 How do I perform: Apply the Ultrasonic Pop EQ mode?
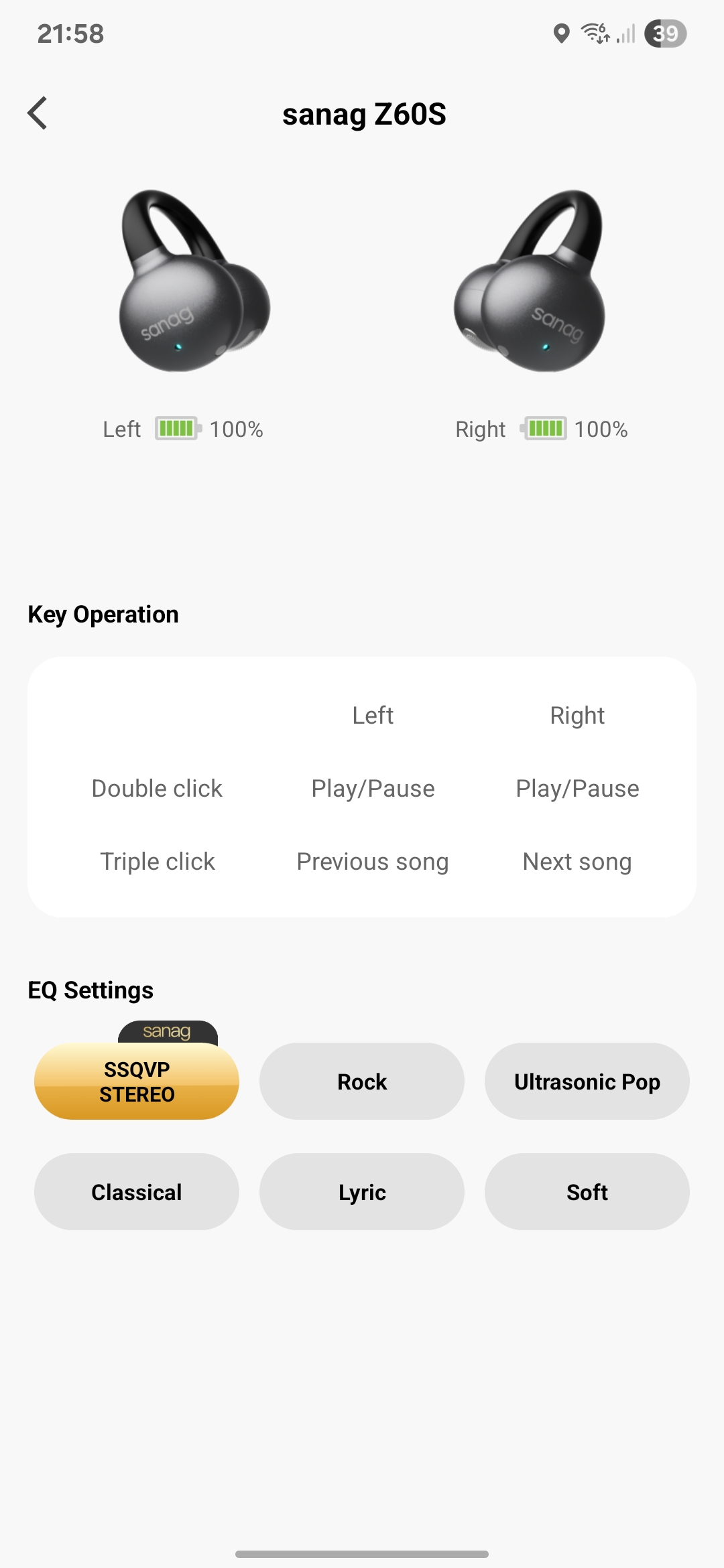(587, 1081)
